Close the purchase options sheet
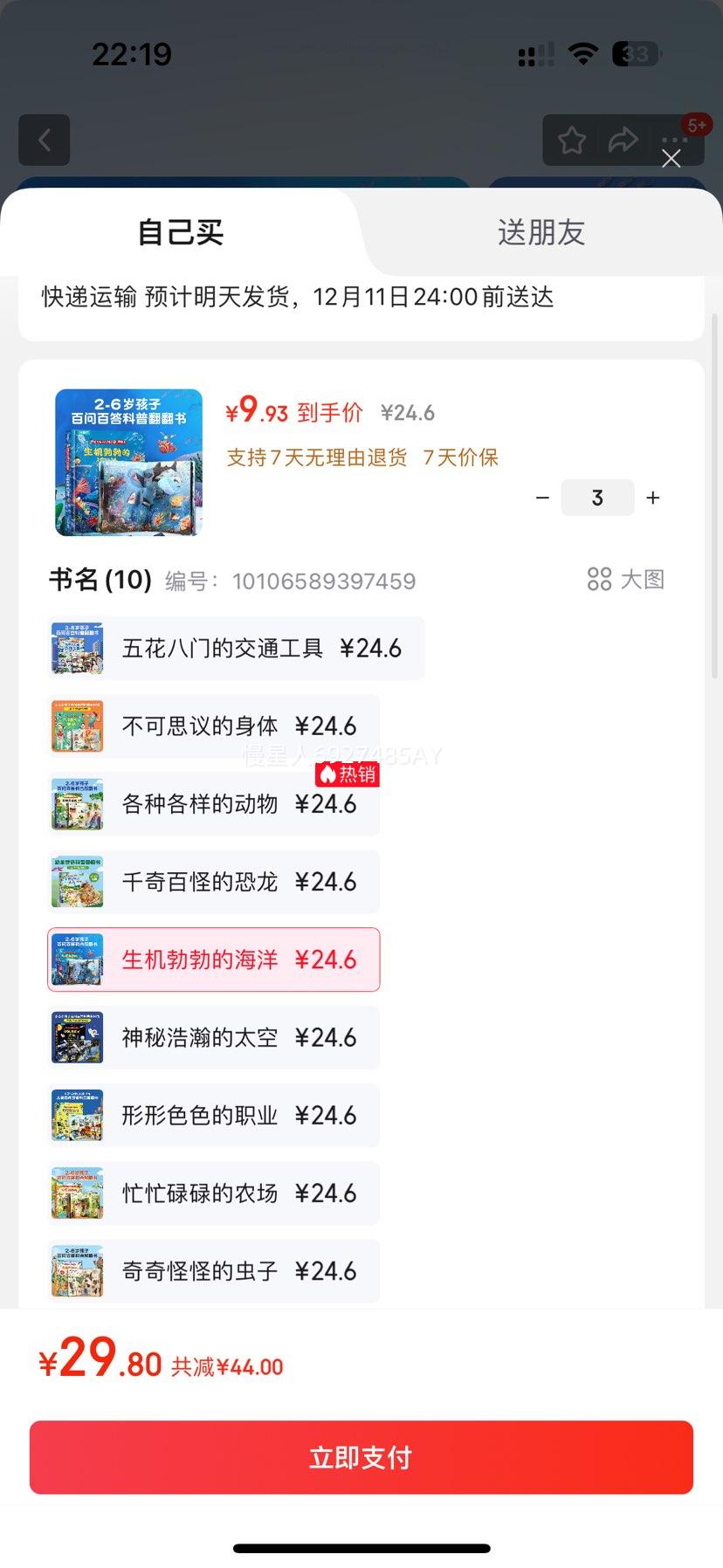This screenshot has width=723, height=1568. 671,159
